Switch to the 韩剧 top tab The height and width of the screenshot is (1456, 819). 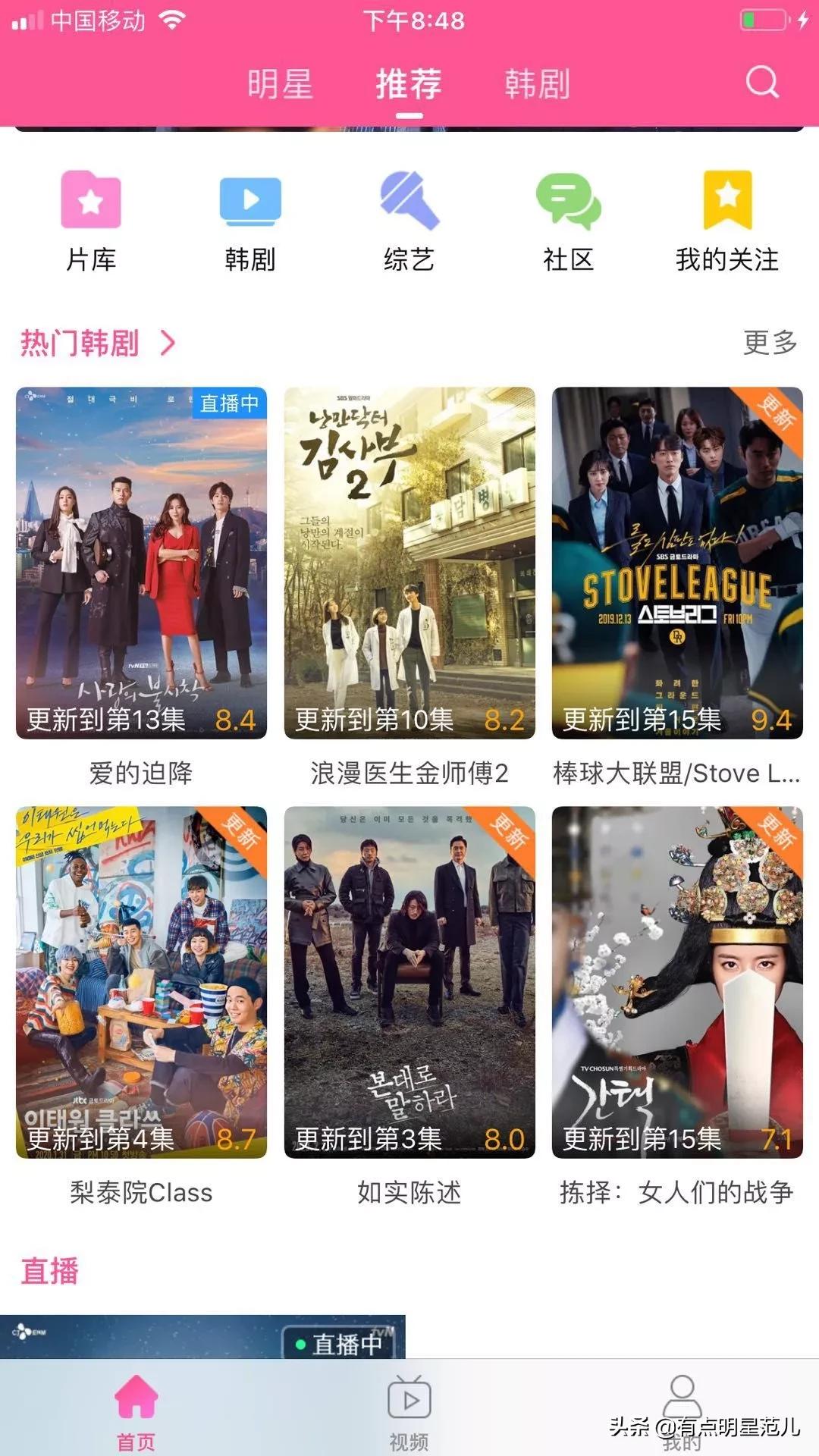(x=537, y=83)
